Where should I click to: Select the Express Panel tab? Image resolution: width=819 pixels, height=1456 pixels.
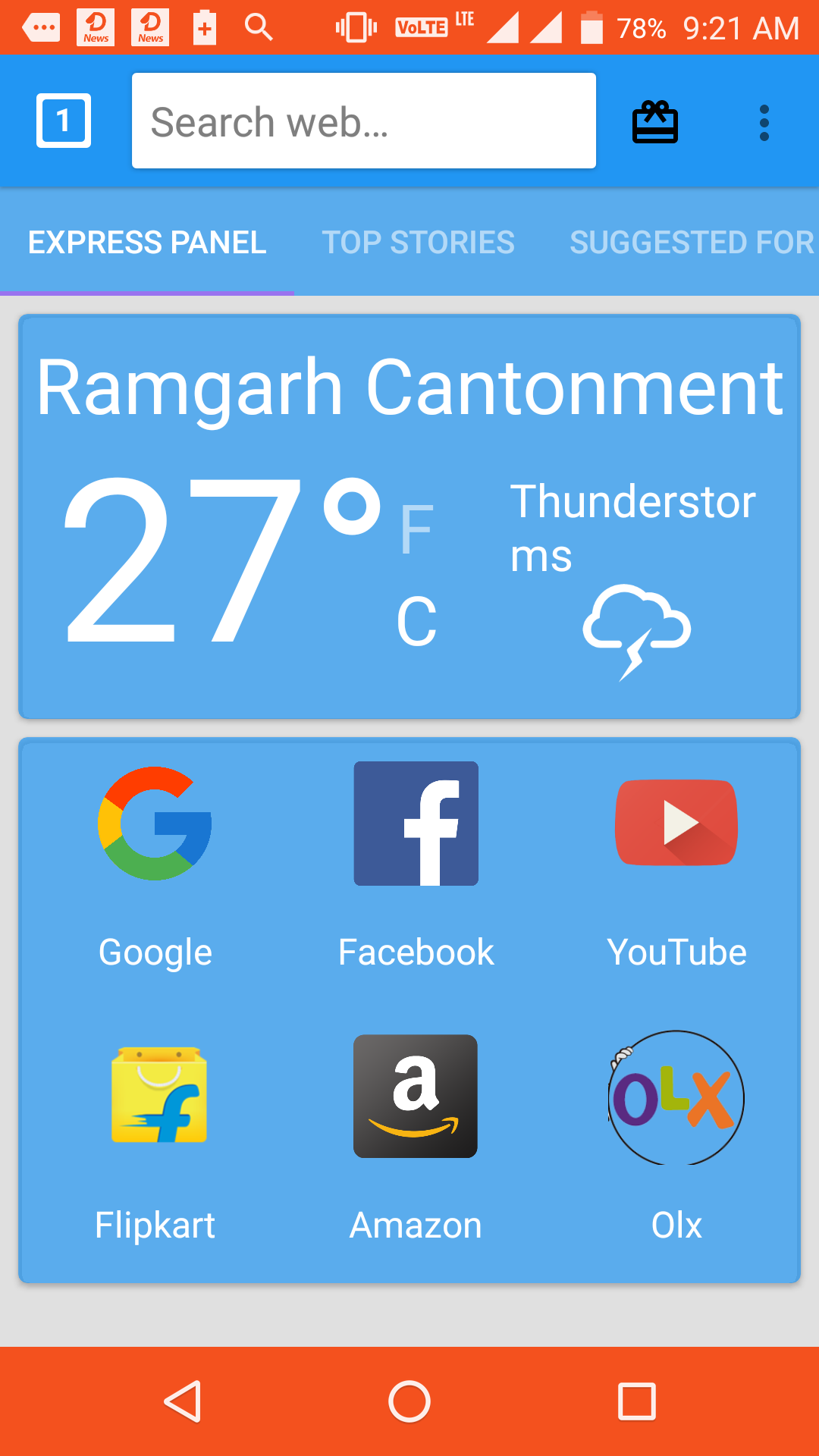tap(147, 243)
